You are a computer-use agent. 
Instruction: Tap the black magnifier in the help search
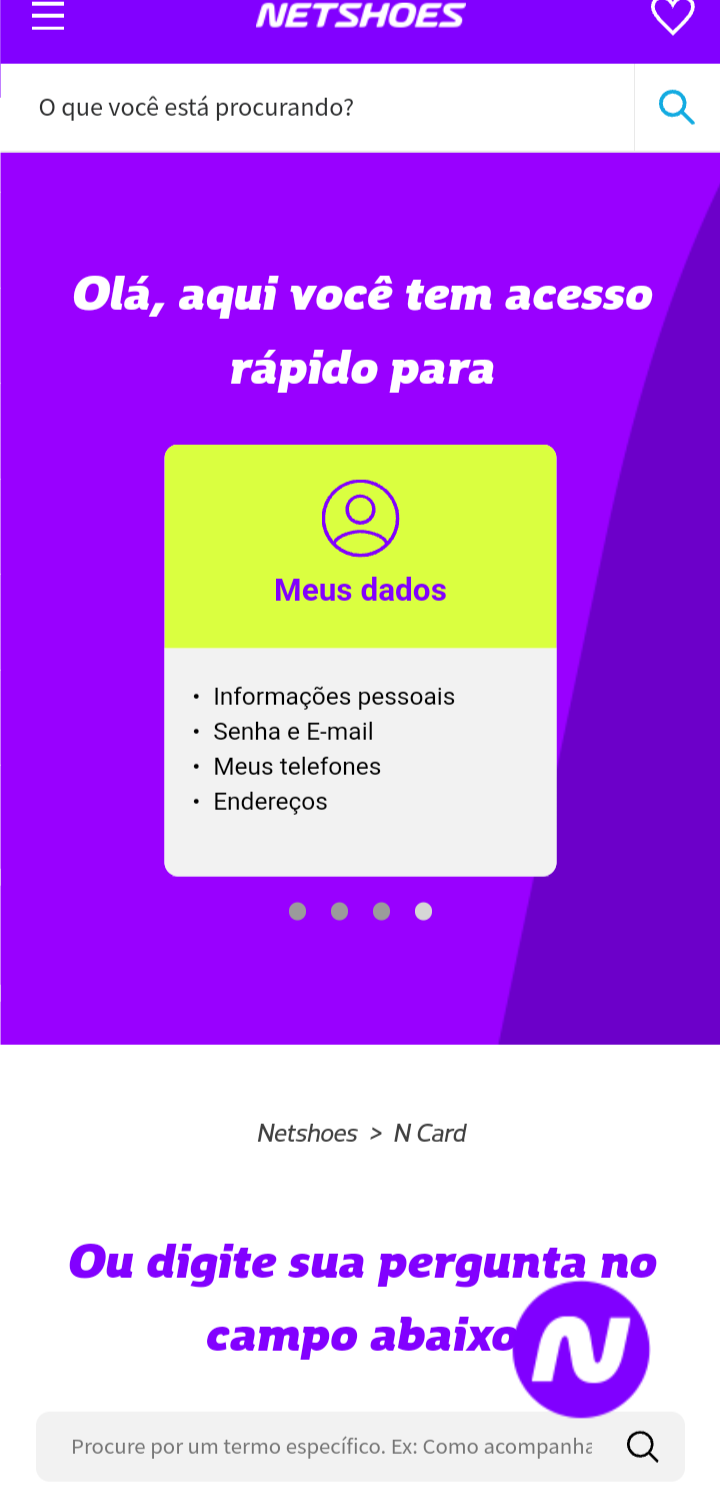(x=642, y=1447)
